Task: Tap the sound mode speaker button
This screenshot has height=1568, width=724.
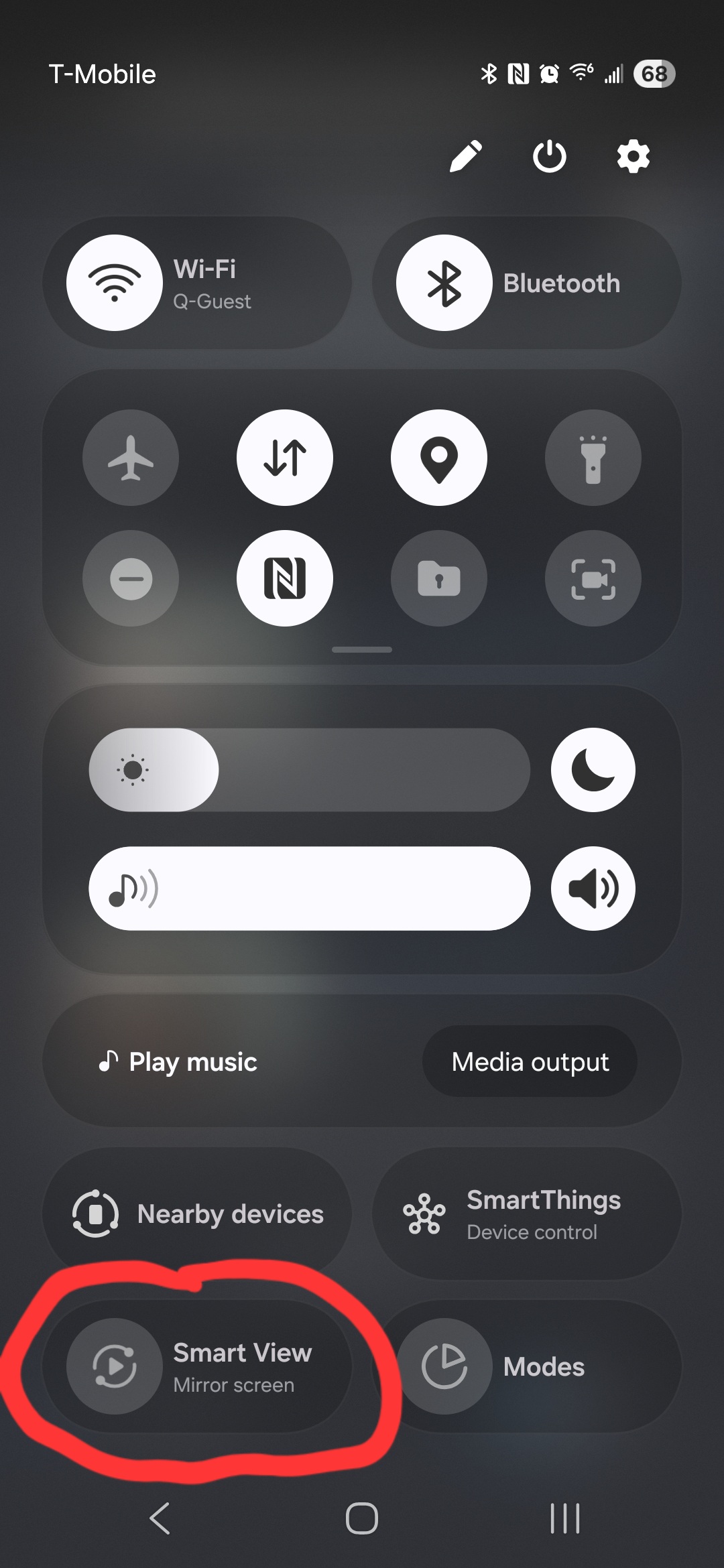Action: pyautogui.click(x=593, y=889)
